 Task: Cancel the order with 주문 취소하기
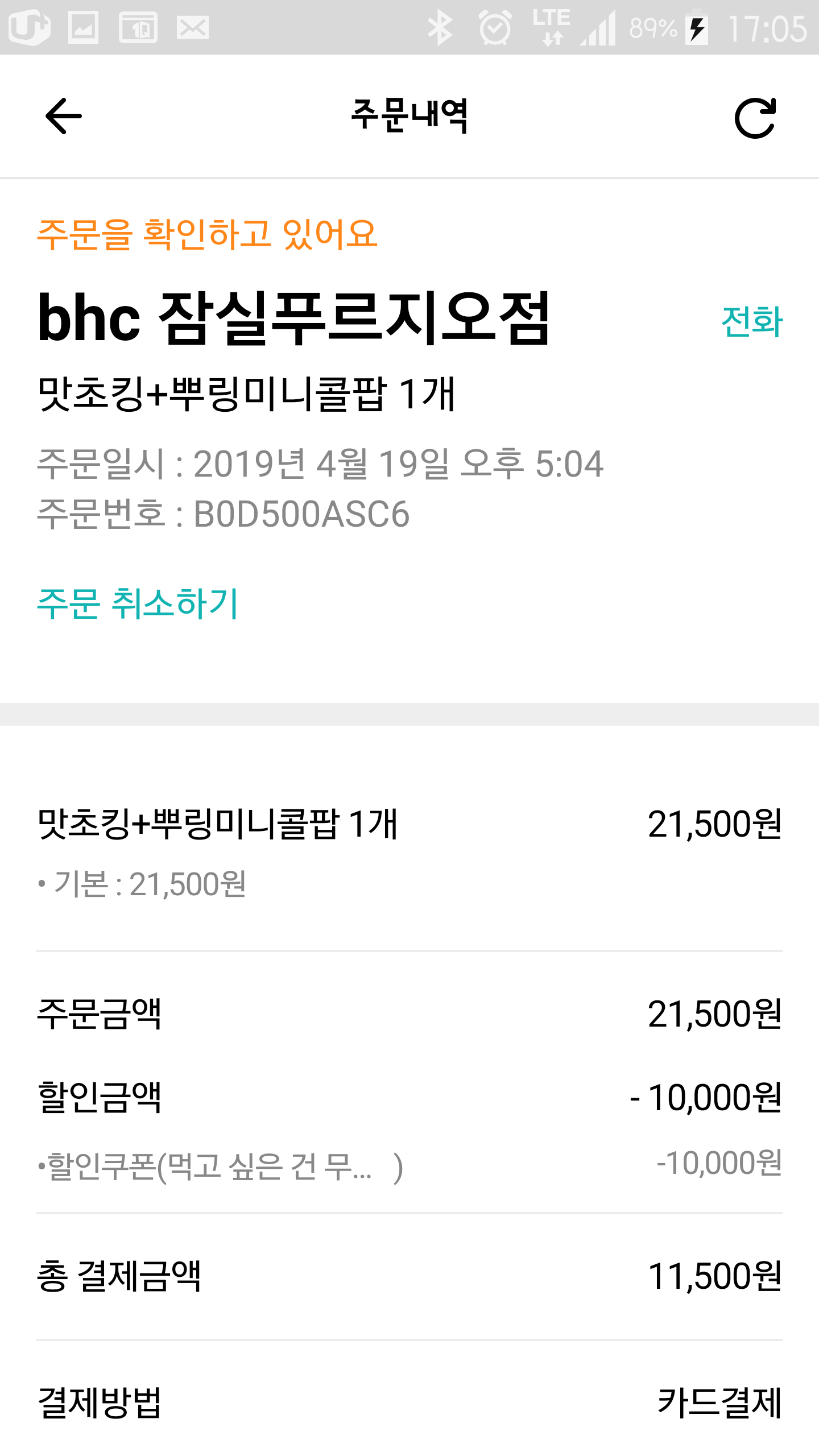(x=138, y=603)
